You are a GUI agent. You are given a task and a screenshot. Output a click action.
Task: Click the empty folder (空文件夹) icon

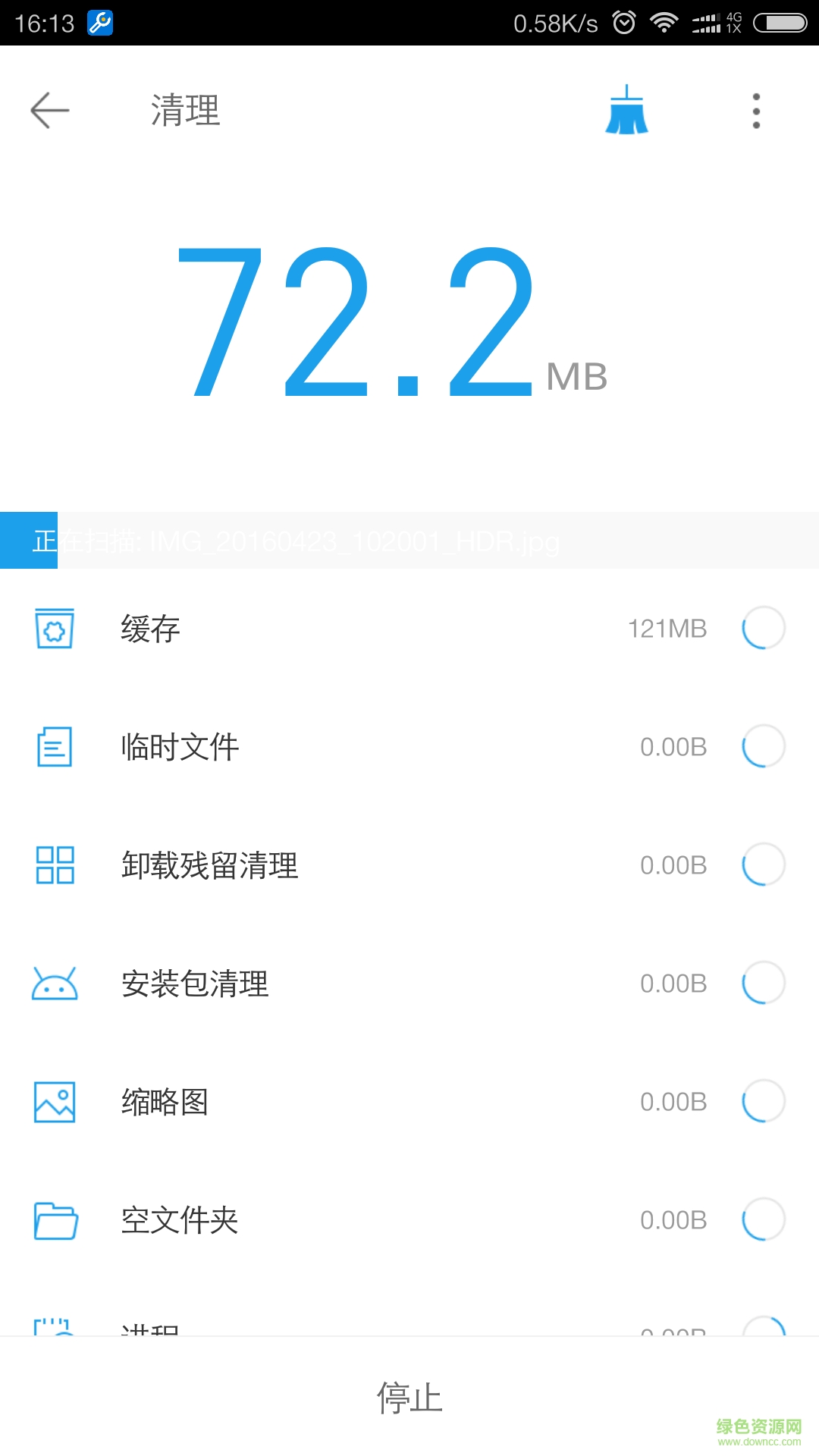click(54, 1220)
